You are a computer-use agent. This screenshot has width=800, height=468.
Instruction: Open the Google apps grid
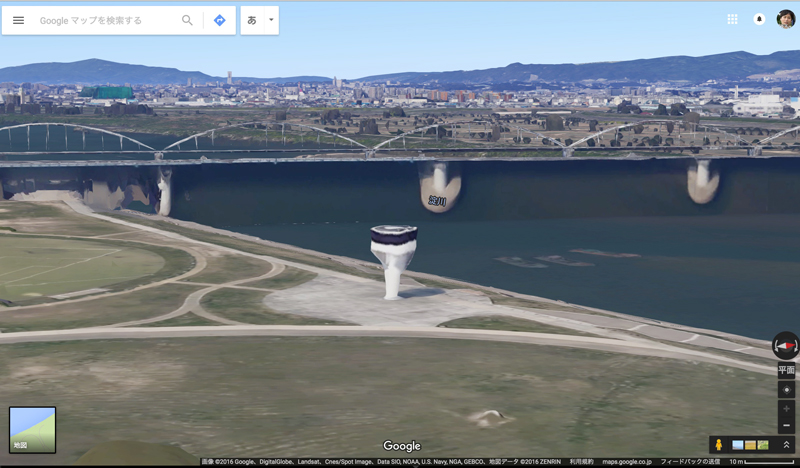click(x=732, y=19)
